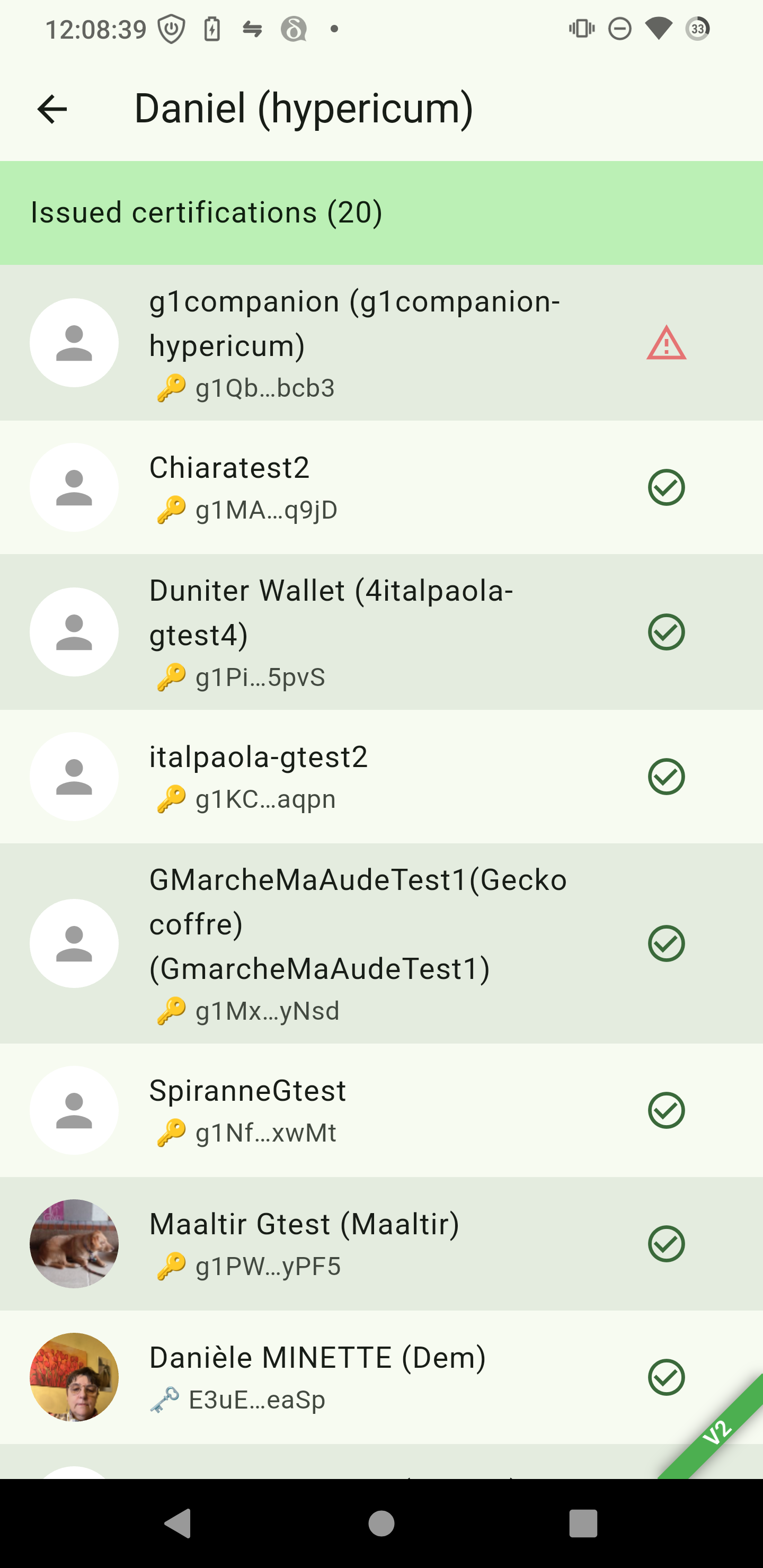Open the Chiaratest2 entry
This screenshot has height=1568, width=763.
point(353,487)
